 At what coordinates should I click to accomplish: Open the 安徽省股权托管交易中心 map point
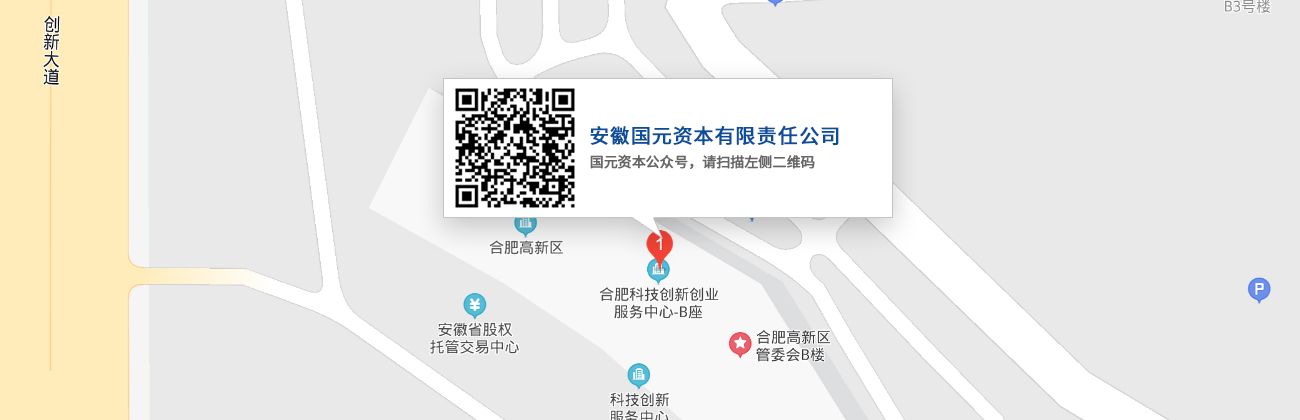tap(475, 305)
